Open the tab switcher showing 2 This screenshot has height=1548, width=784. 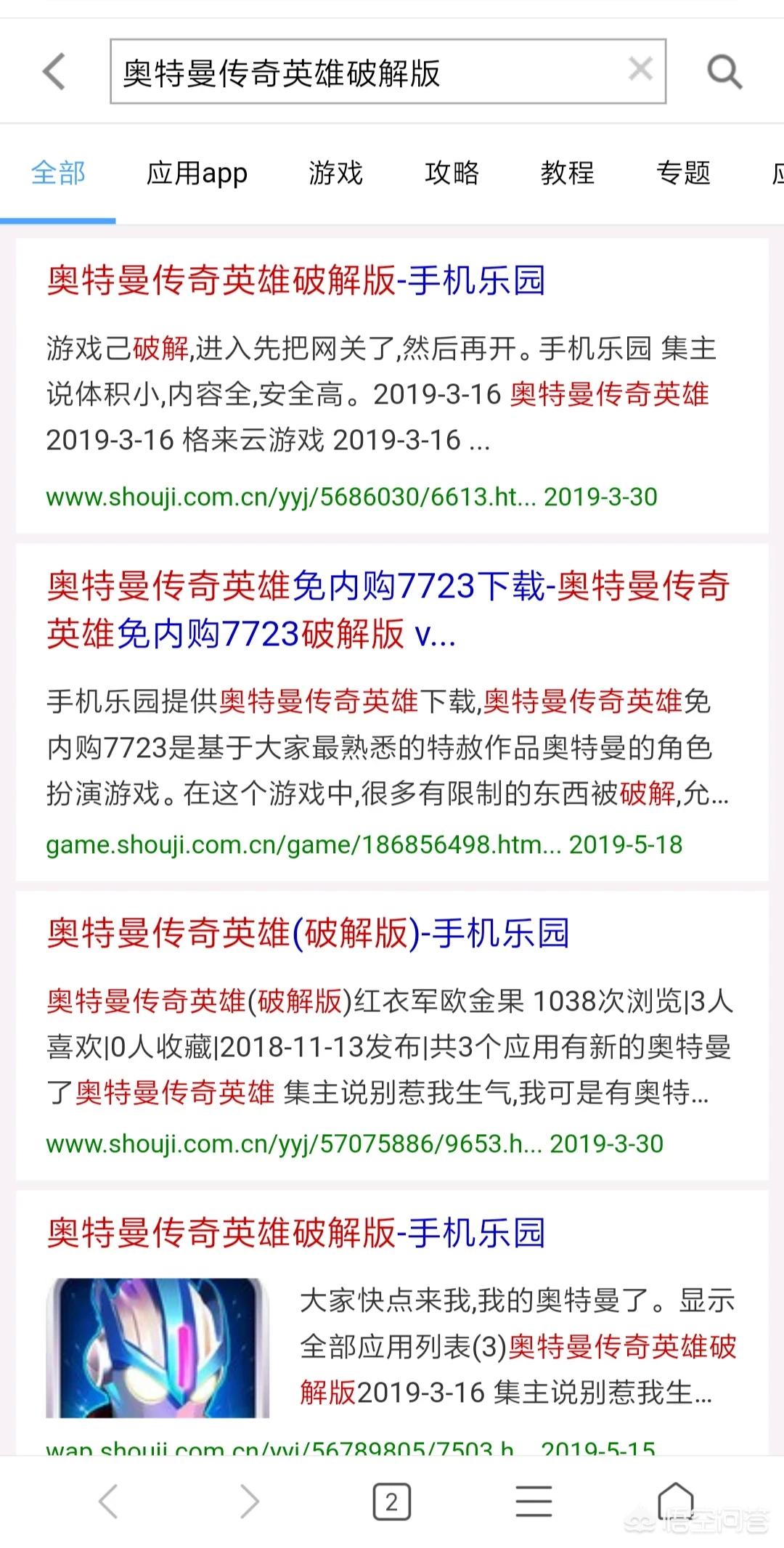pos(391,1501)
